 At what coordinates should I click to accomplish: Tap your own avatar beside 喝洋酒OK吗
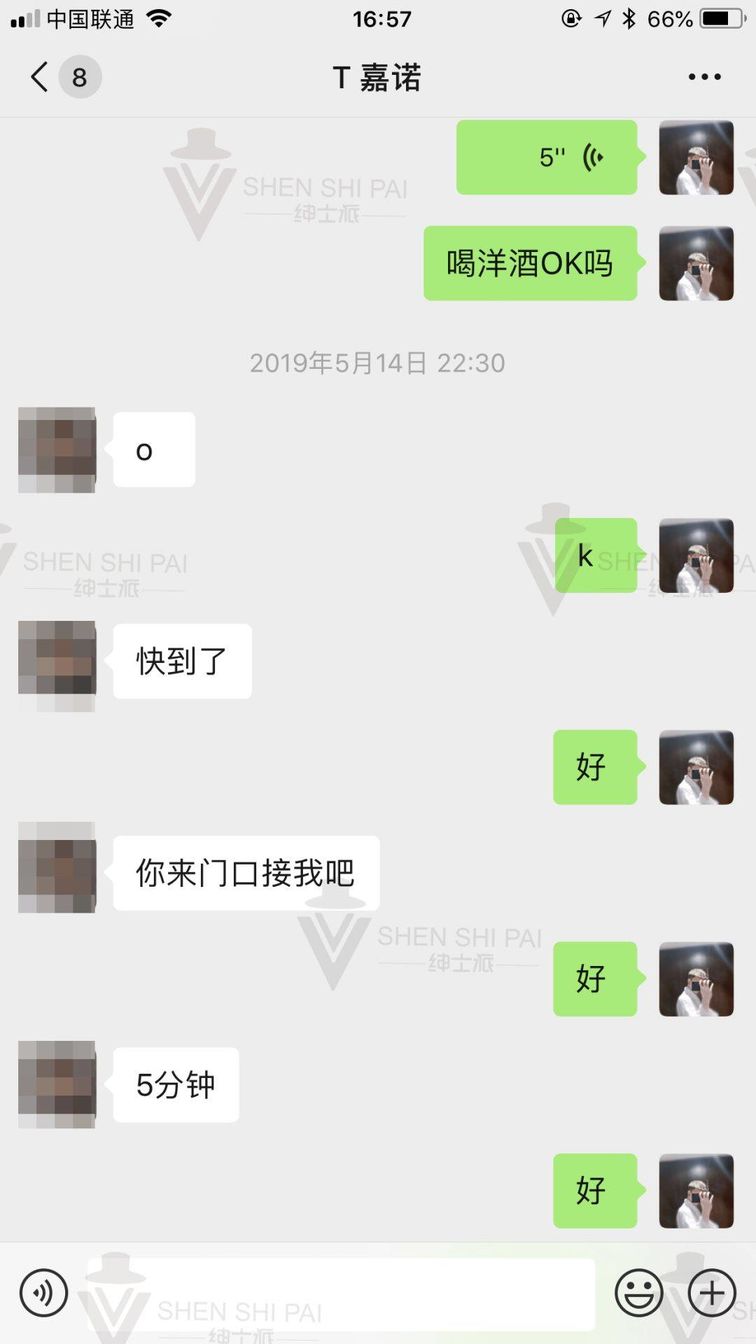[x=696, y=263]
